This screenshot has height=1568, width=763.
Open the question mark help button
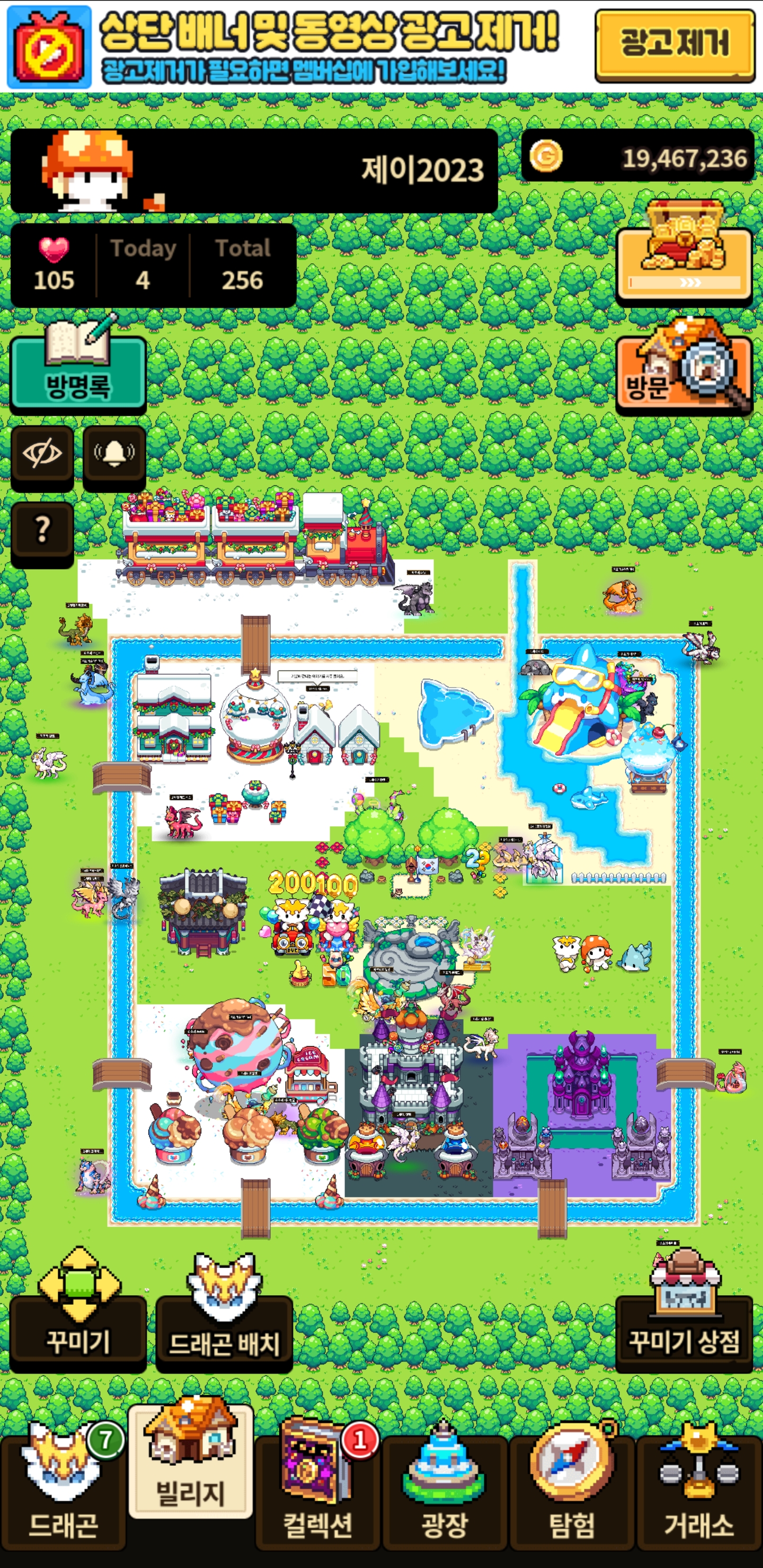click(x=42, y=534)
